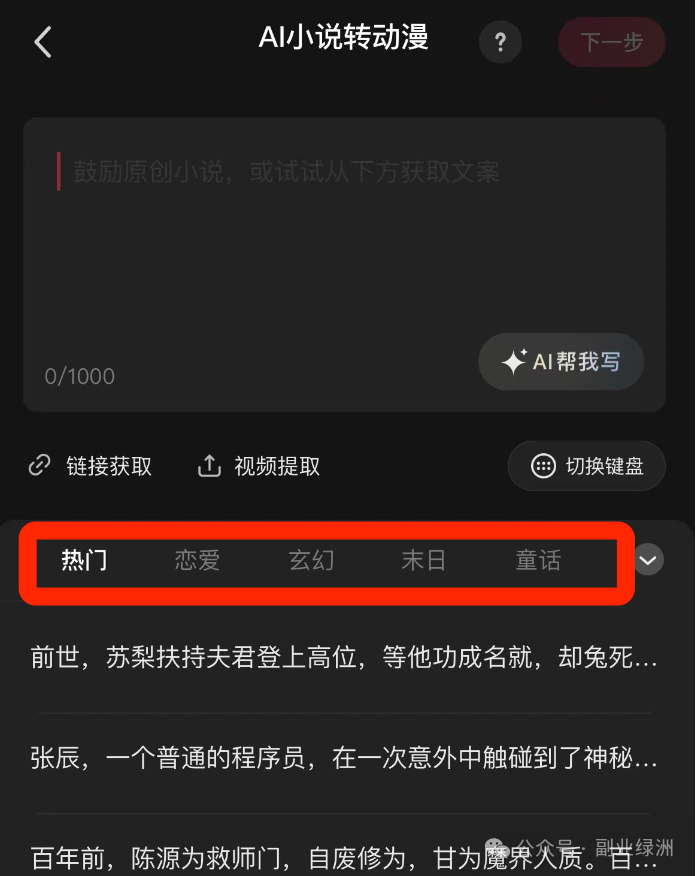This screenshot has height=876, width=696.
Task: Select 链接获取 to import from link
Action: tap(91, 466)
